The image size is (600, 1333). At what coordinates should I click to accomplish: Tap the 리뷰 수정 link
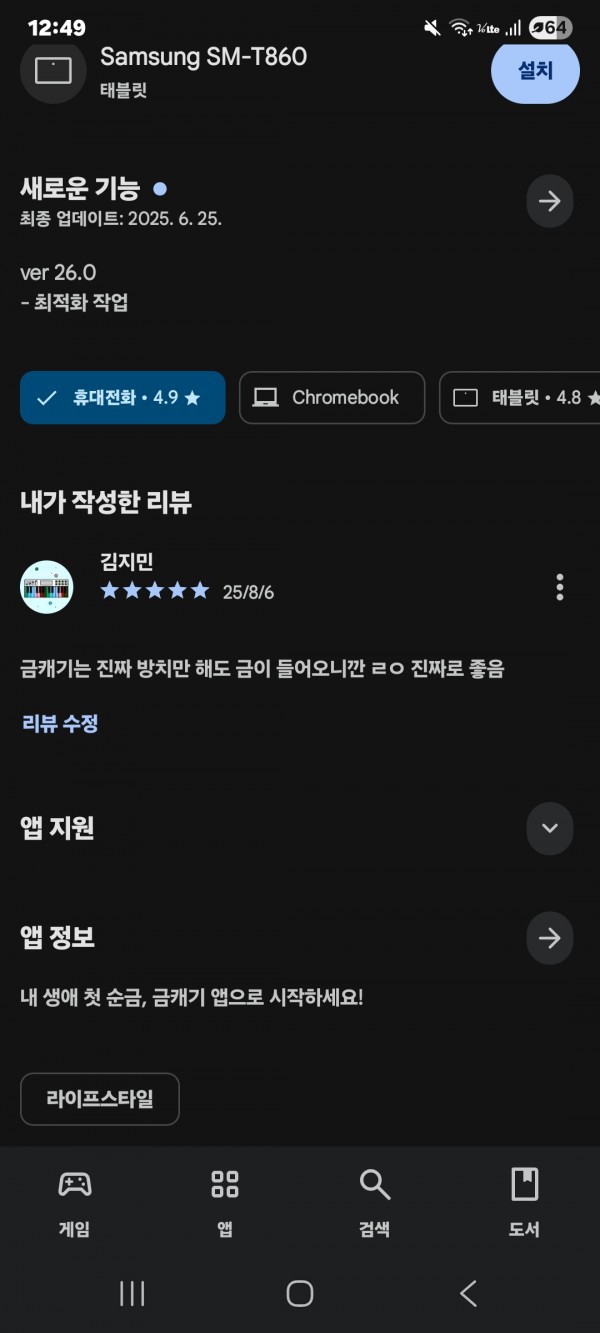pos(60,723)
